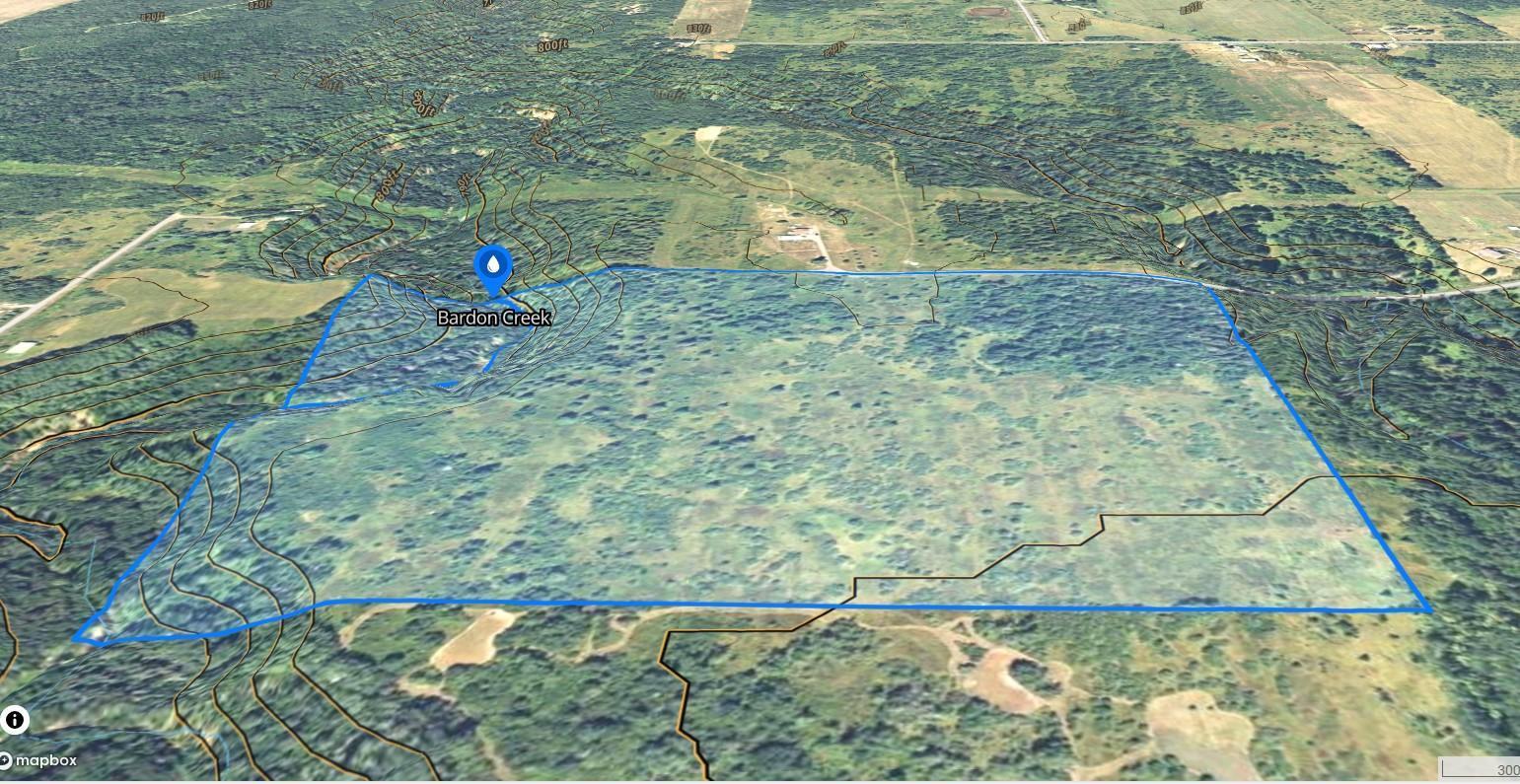Tap the Bardon Creek water marker pin
This screenshot has width=1520, height=784.
(492, 265)
